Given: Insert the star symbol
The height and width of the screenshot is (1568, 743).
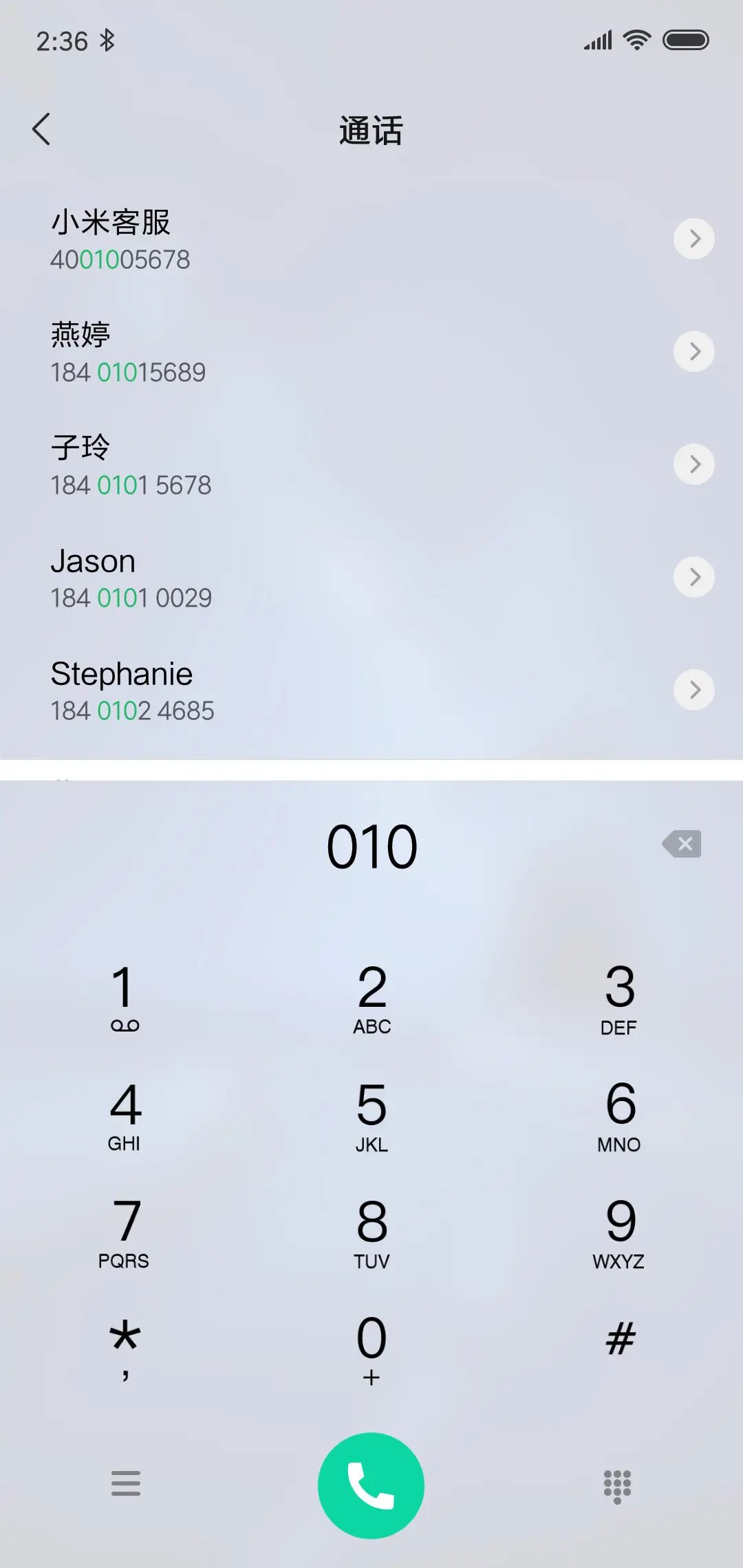Looking at the screenshot, I should [125, 1347].
